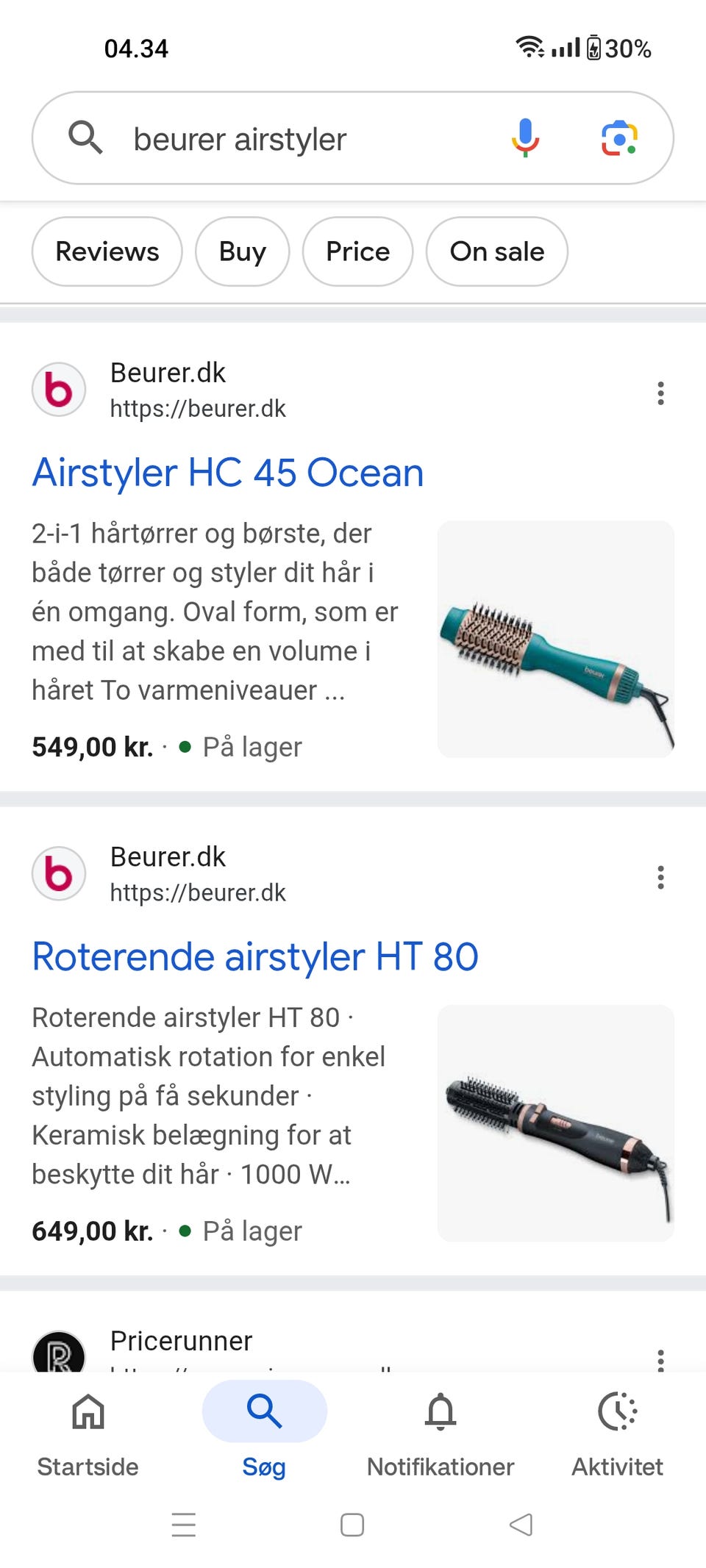
Task: View the teal HC 45 Ocean product image
Action: click(556, 639)
